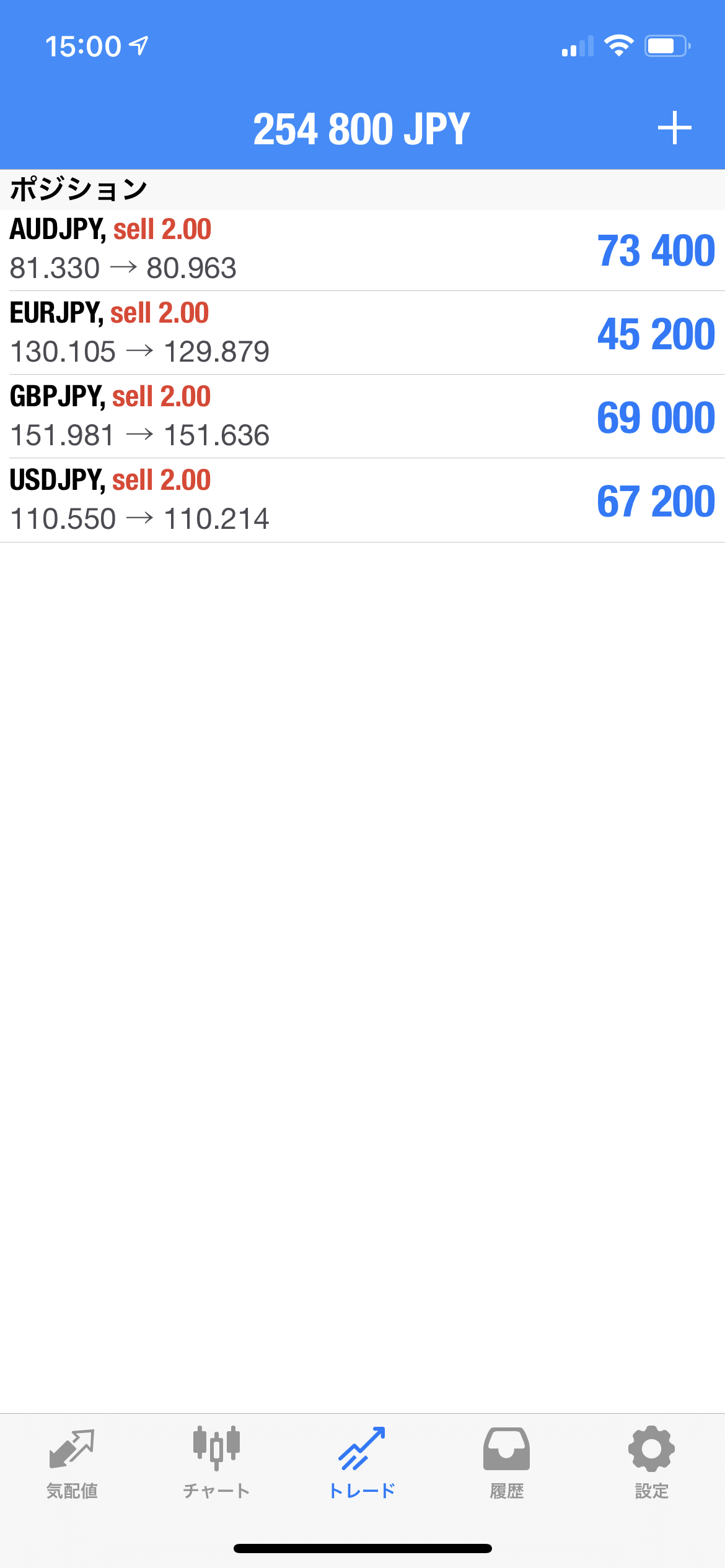Open the EURJPY sell position
The image size is (725, 1568).
click(x=362, y=333)
